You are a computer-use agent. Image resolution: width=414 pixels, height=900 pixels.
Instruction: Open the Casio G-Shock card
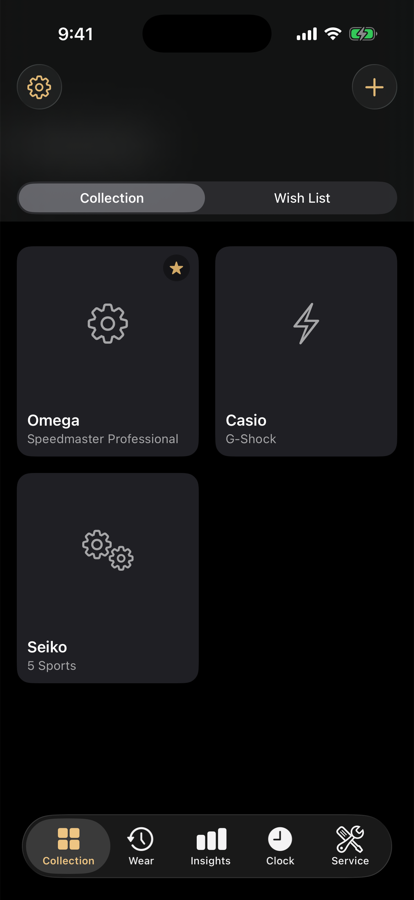(306, 351)
